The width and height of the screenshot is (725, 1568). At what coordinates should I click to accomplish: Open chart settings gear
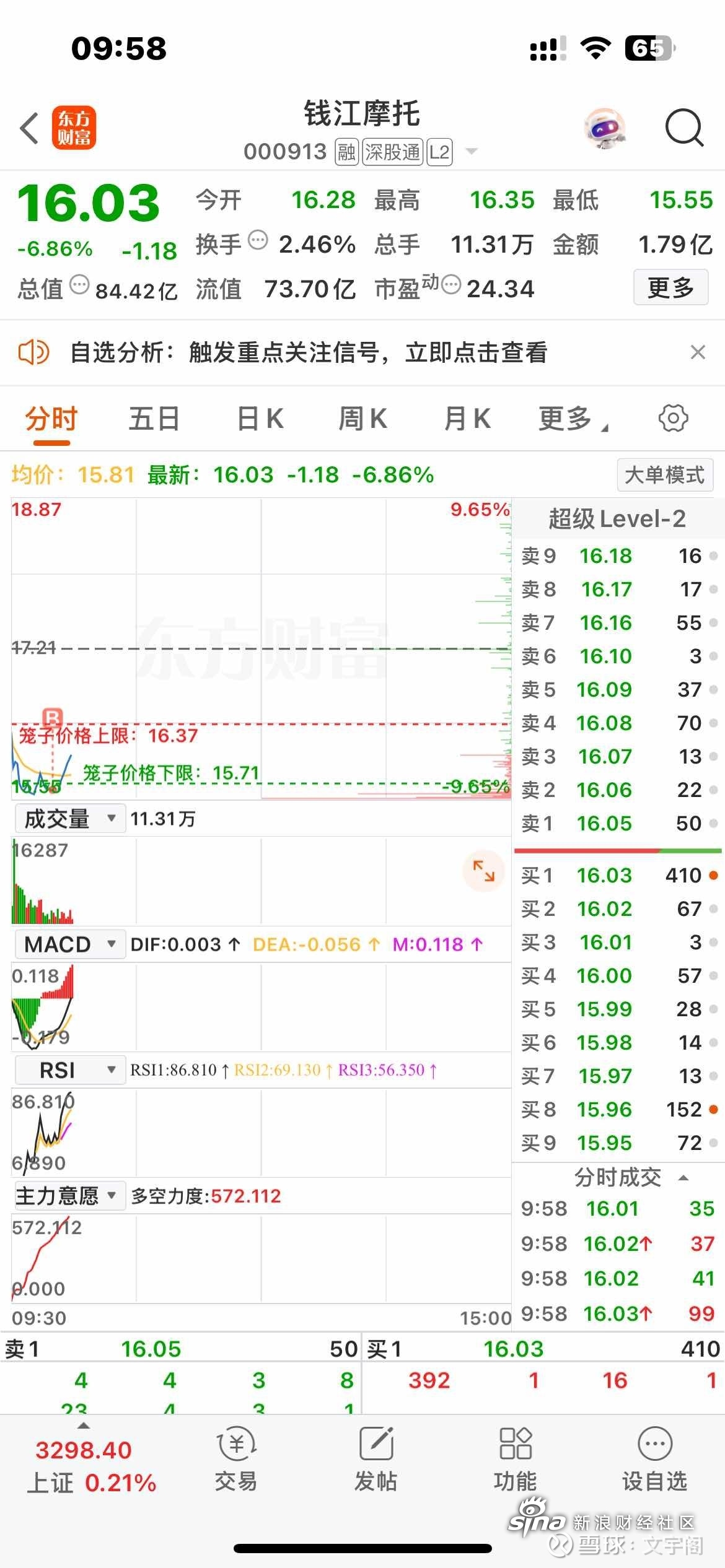[673, 419]
